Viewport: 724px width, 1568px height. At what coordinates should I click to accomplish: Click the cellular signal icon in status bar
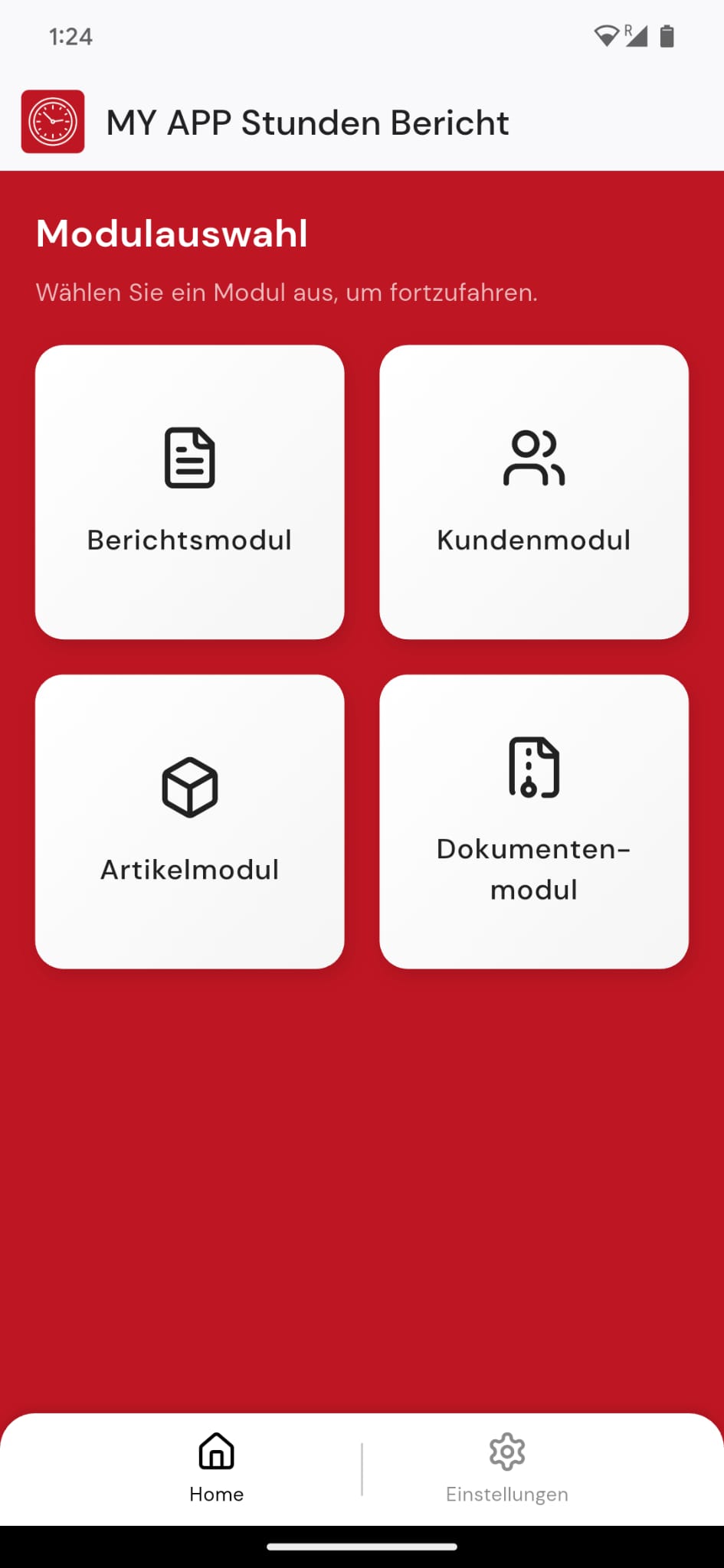click(637, 35)
